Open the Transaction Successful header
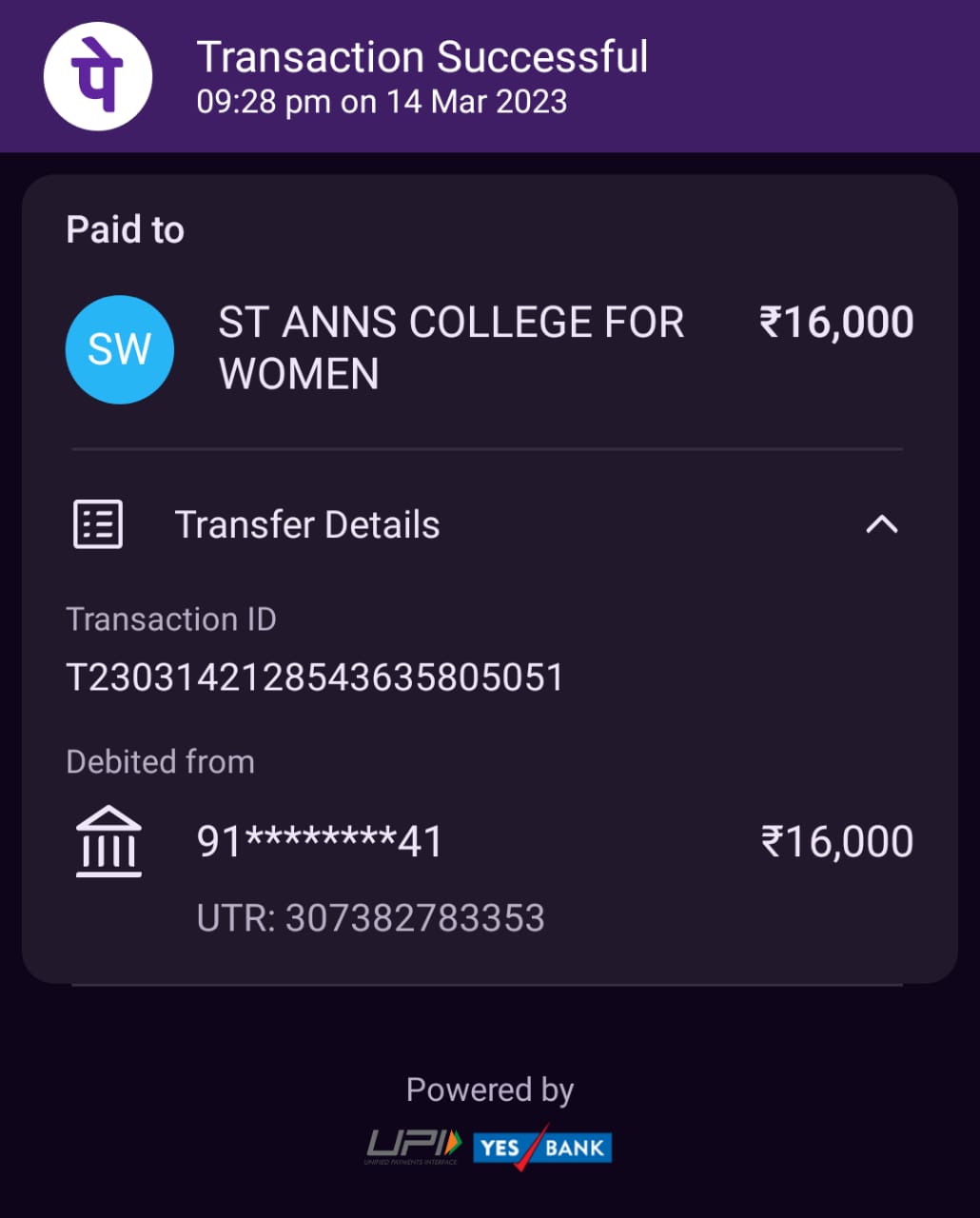Viewport: 980px width, 1218px height. tap(422, 57)
